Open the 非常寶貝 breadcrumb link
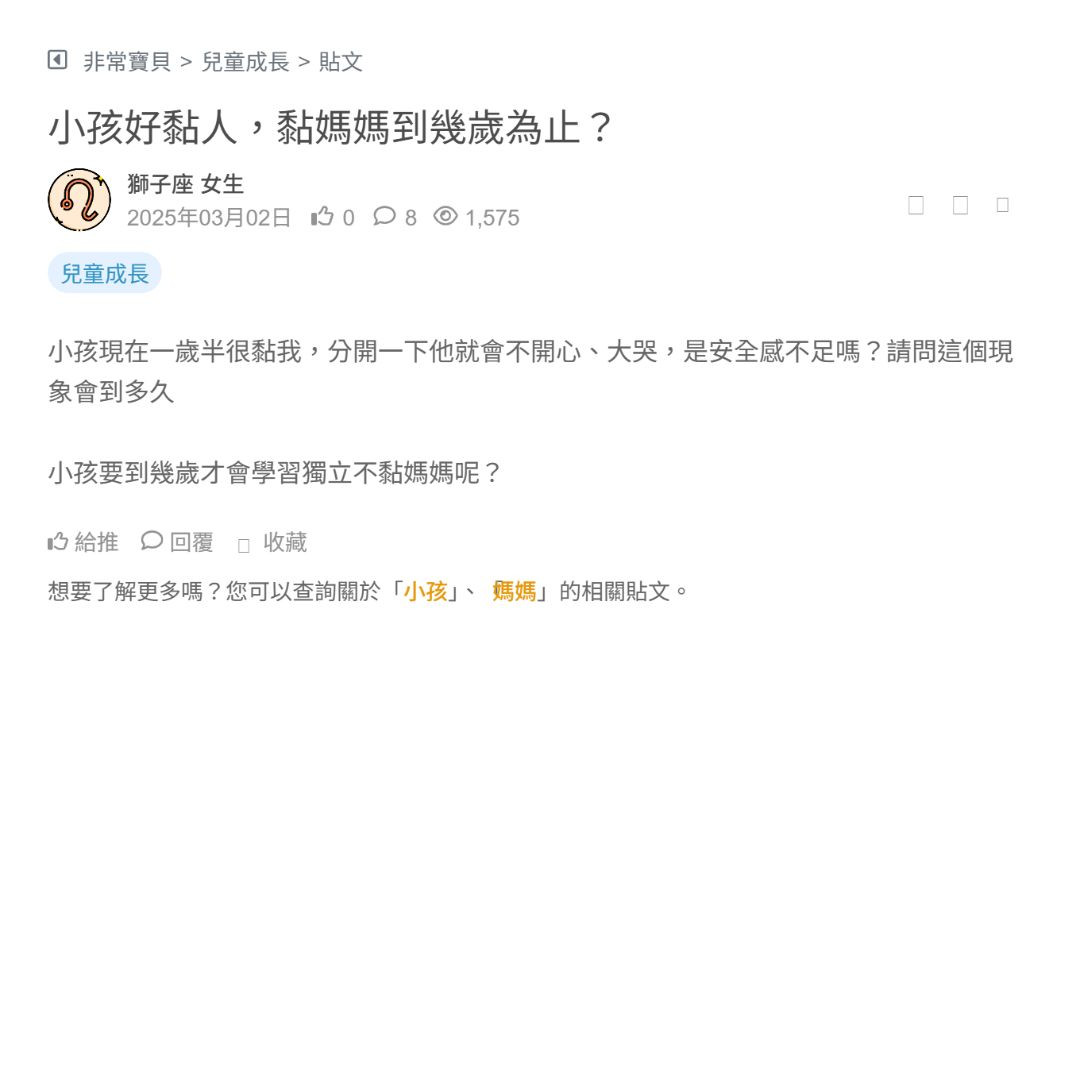1080x1080 pixels. (127, 62)
